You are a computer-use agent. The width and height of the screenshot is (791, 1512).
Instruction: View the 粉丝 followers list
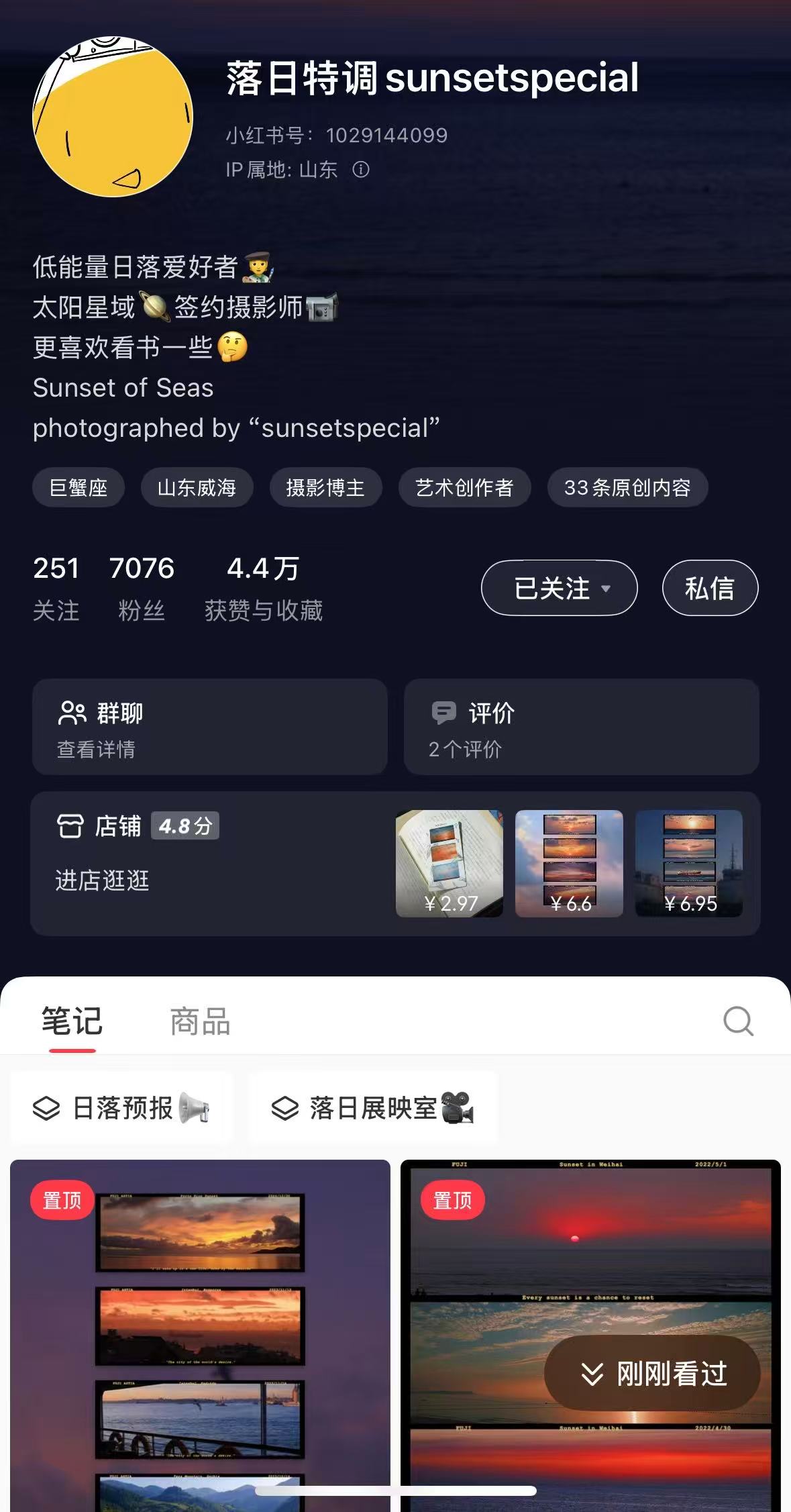click(x=142, y=588)
